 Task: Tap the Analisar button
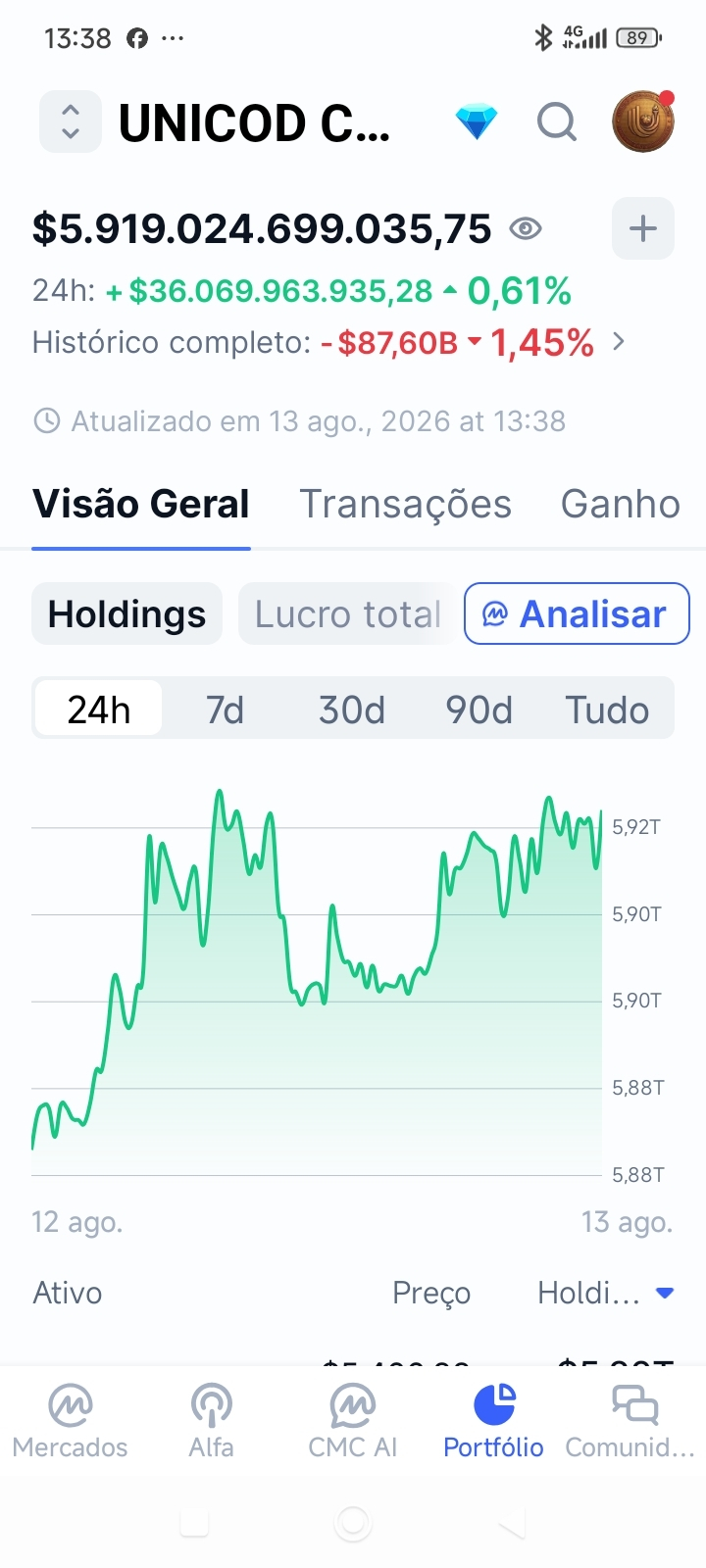pyautogui.click(x=577, y=614)
